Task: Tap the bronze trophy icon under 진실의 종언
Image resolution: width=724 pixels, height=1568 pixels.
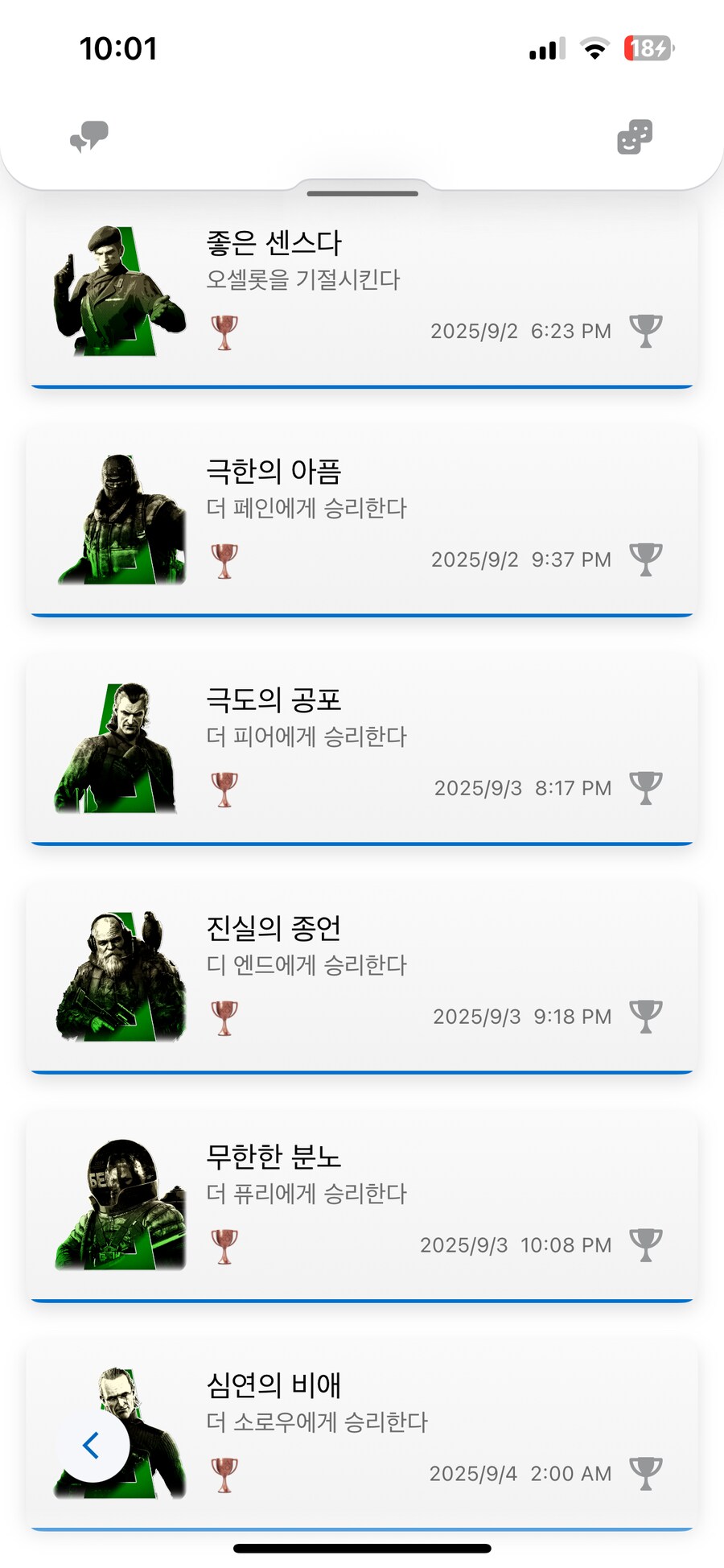Action: [224, 1017]
